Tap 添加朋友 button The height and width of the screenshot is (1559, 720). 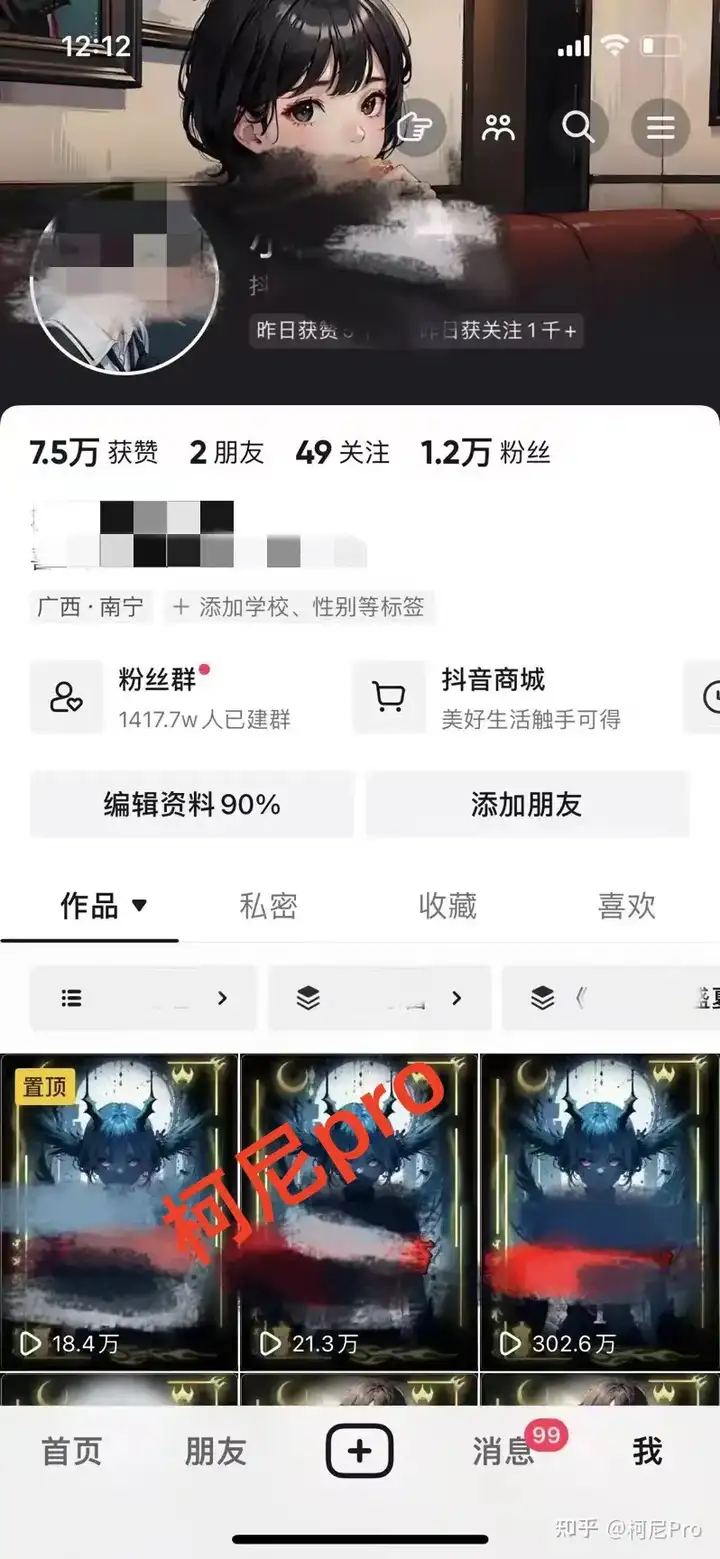(x=527, y=805)
